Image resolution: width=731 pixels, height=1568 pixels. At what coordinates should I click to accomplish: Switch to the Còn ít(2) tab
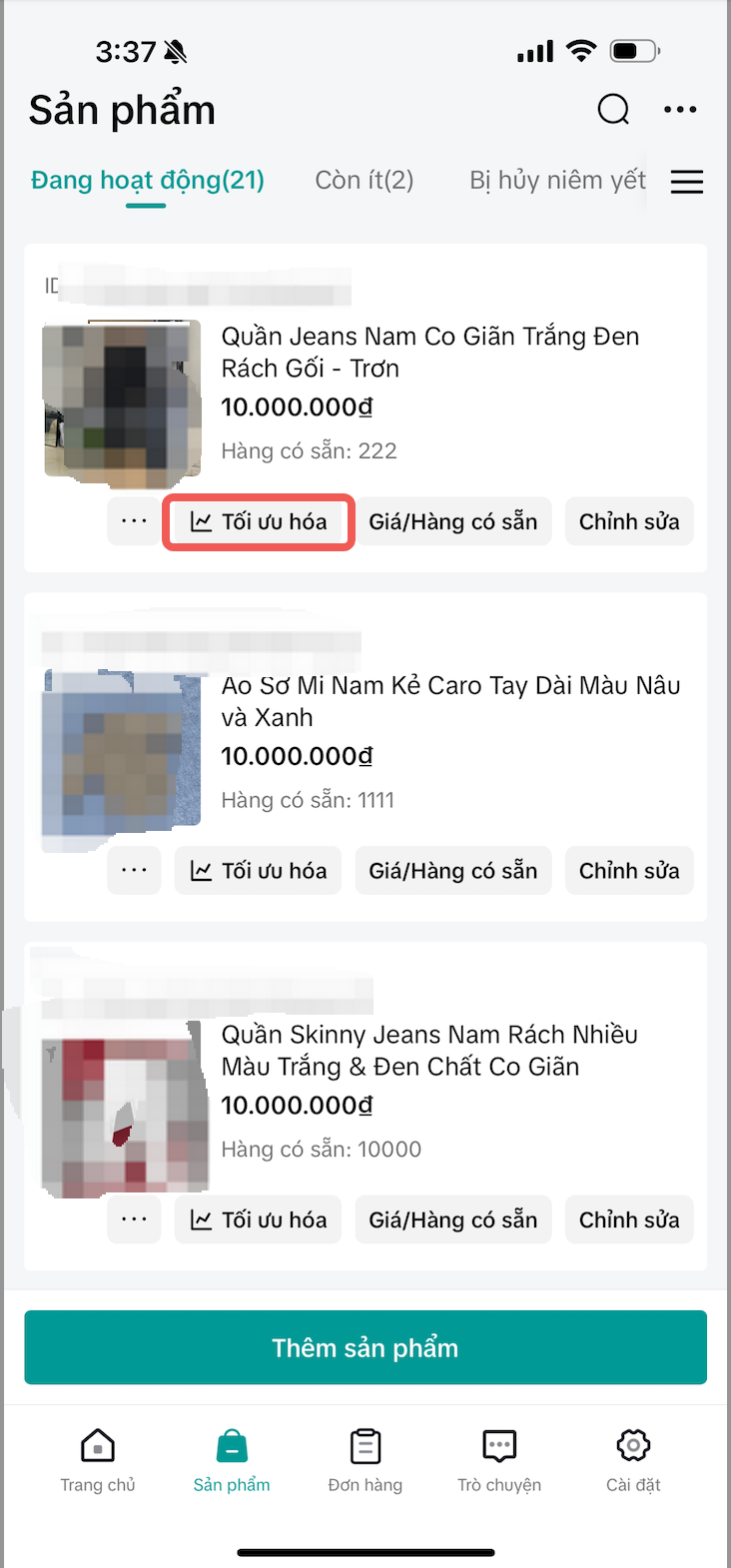pyautogui.click(x=364, y=181)
